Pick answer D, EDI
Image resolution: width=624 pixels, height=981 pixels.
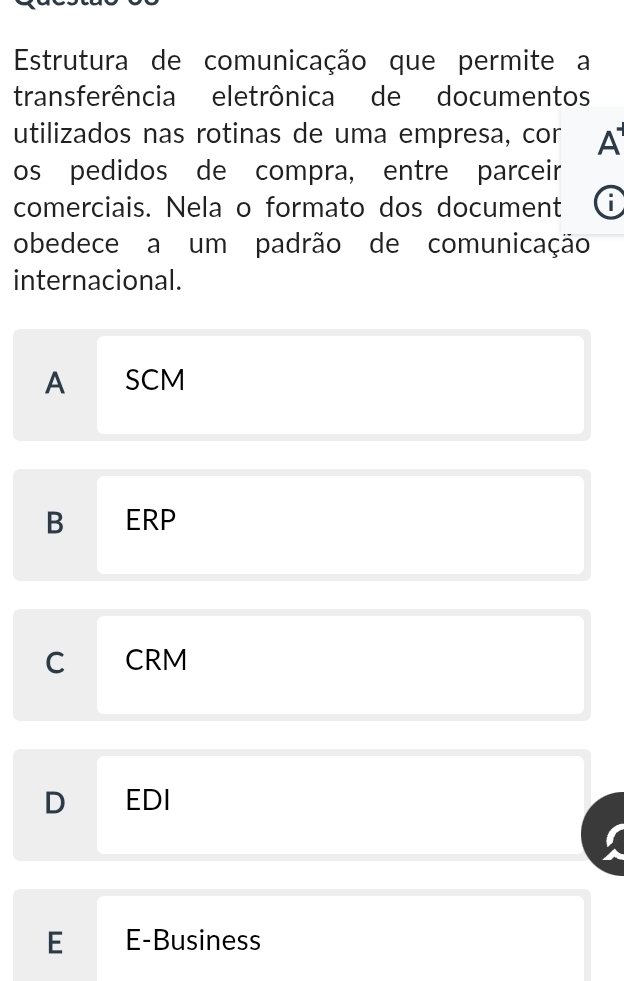[x=340, y=804]
